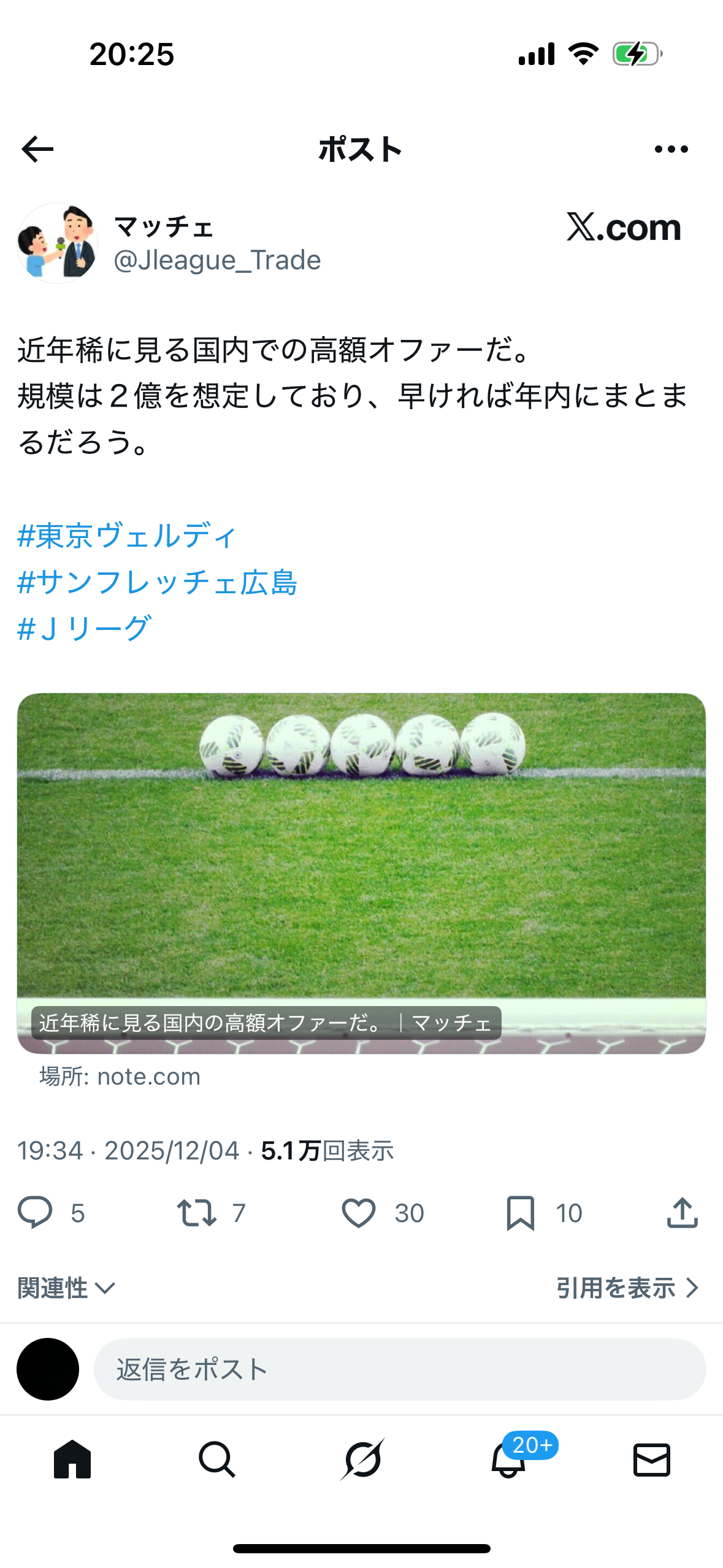Share this post
The height and width of the screenshot is (1568, 723).
(x=682, y=1212)
